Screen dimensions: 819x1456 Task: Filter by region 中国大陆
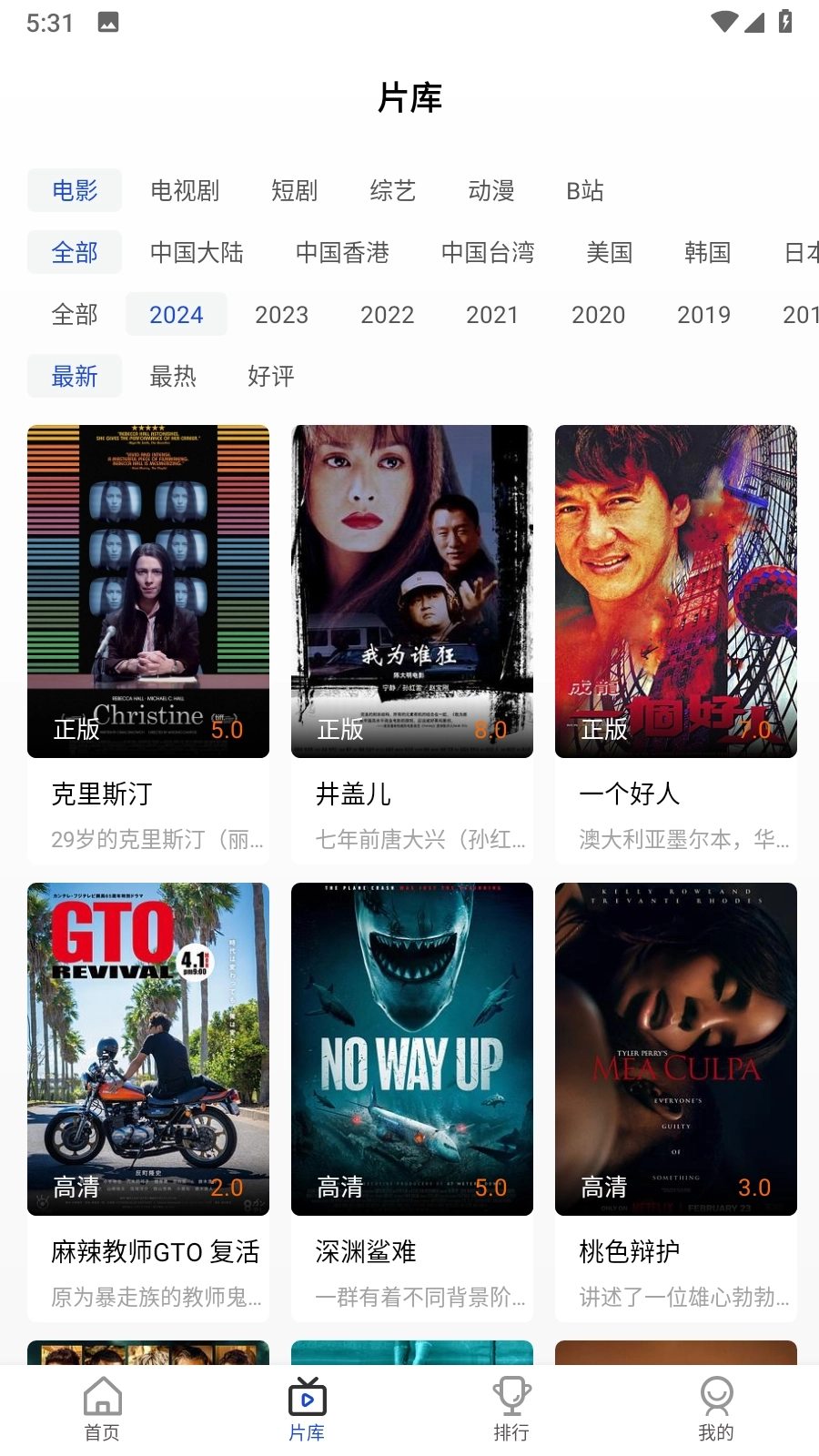click(197, 252)
